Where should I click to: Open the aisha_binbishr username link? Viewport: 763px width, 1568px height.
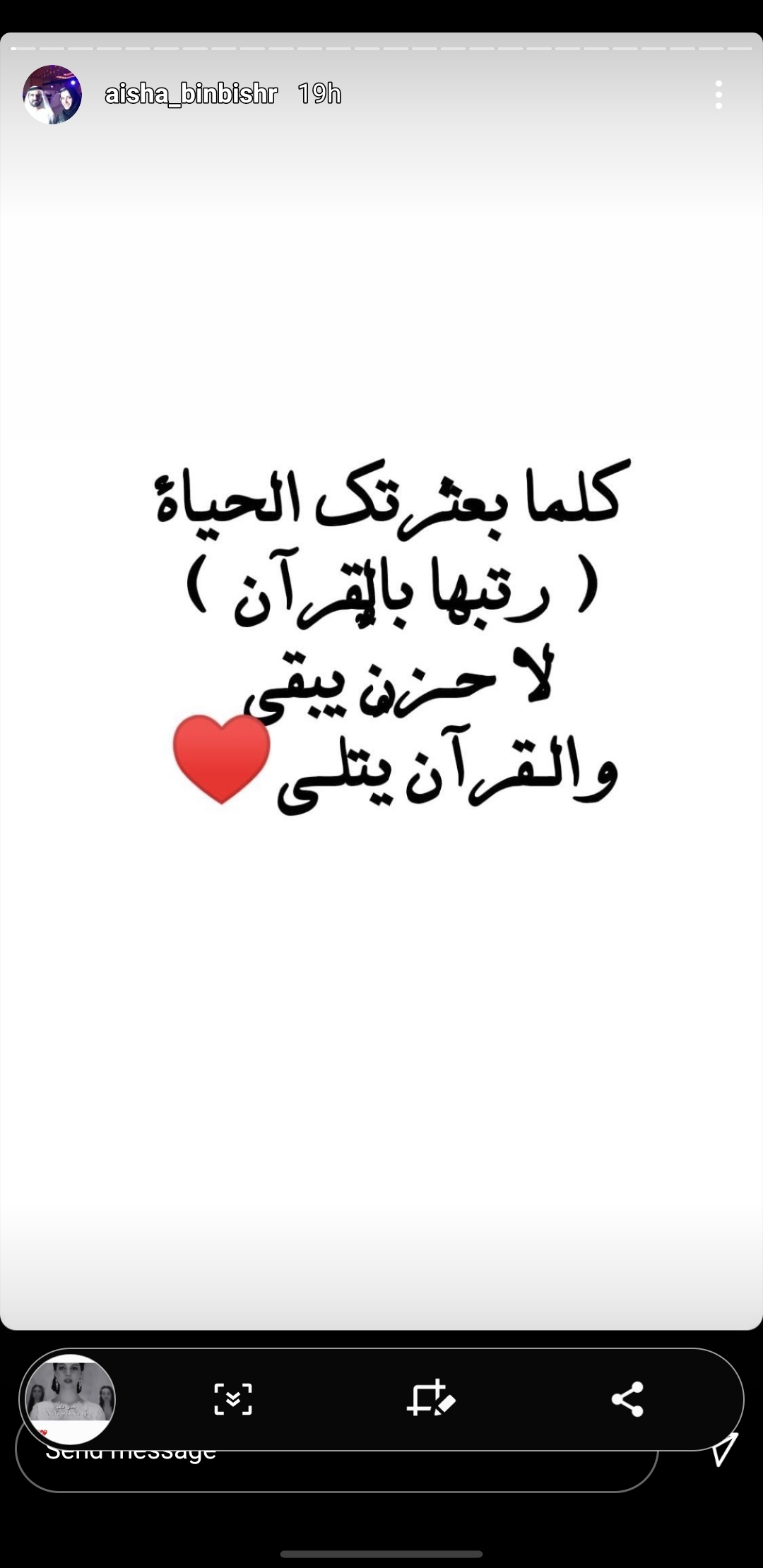[191, 94]
